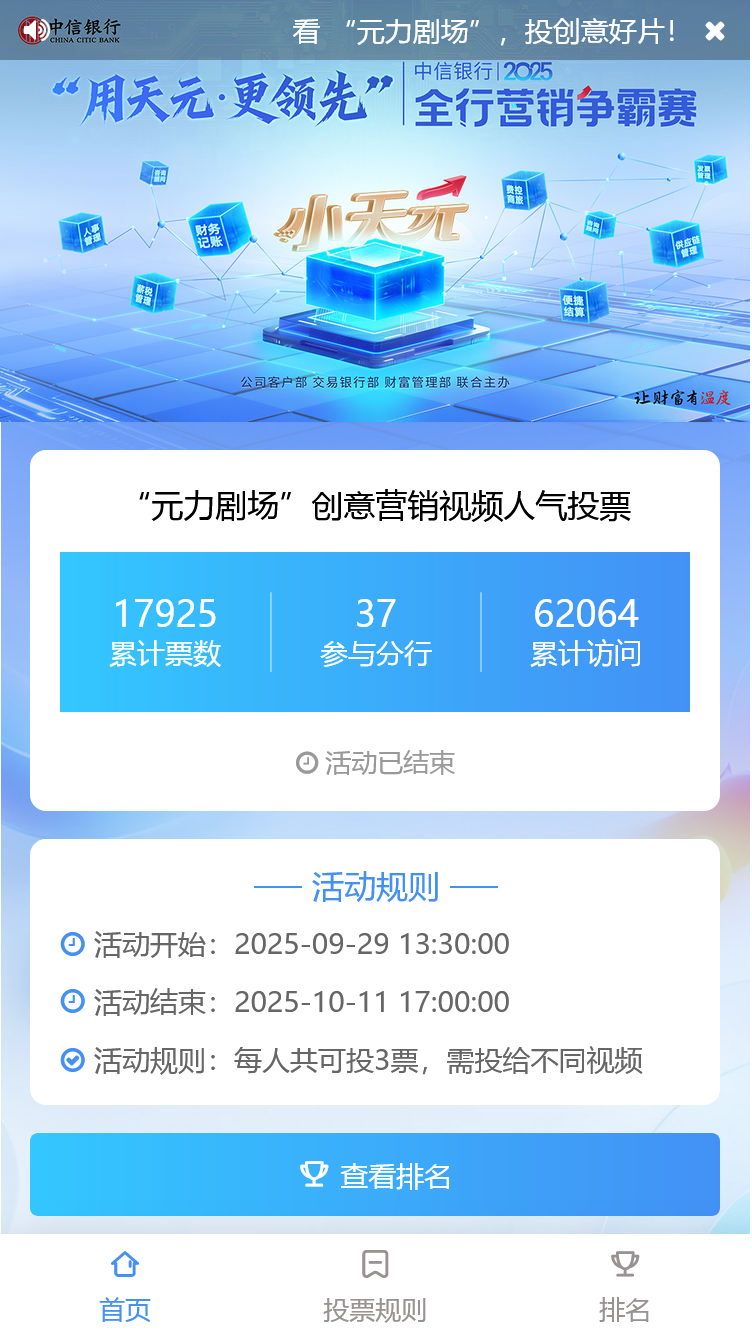Tap the 排名 trophy icon

click(x=625, y=1262)
